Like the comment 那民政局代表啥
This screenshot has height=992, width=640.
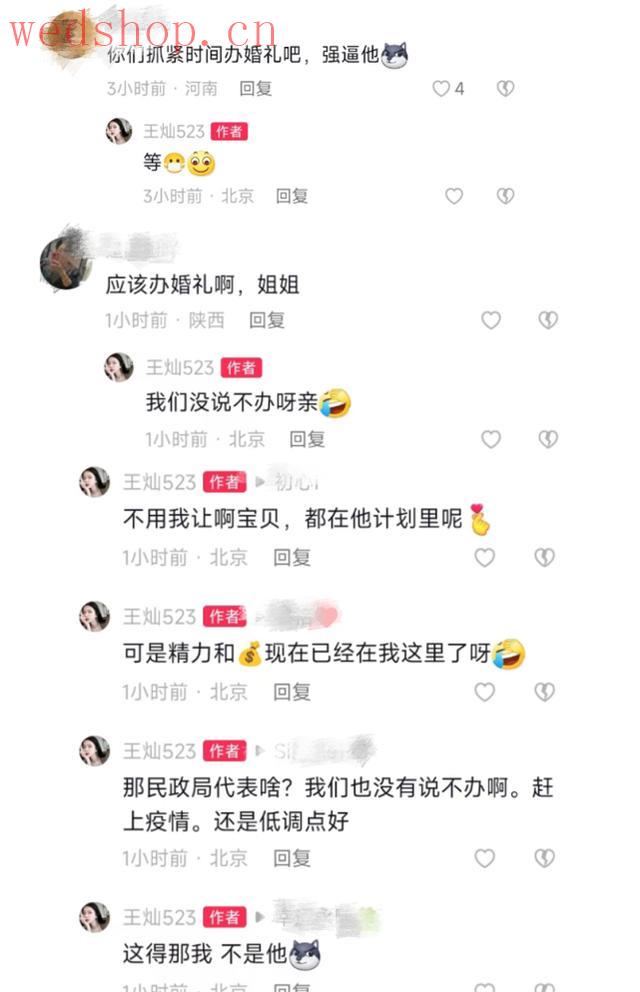click(x=485, y=858)
